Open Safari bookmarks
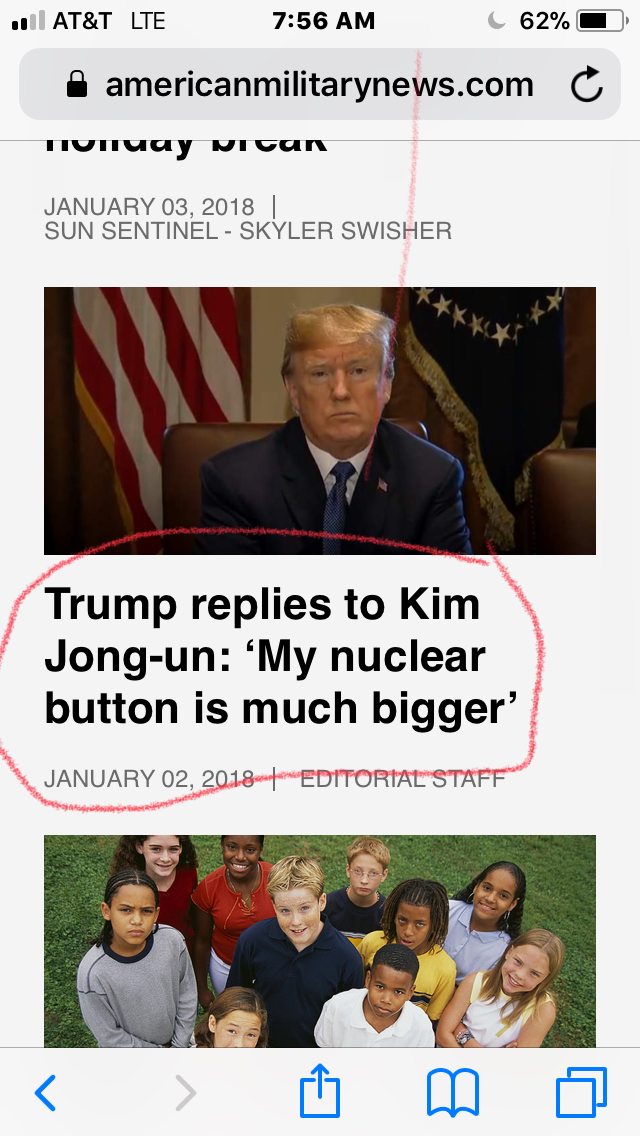This screenshot has width=640, height=1136. coord(452,1093)
